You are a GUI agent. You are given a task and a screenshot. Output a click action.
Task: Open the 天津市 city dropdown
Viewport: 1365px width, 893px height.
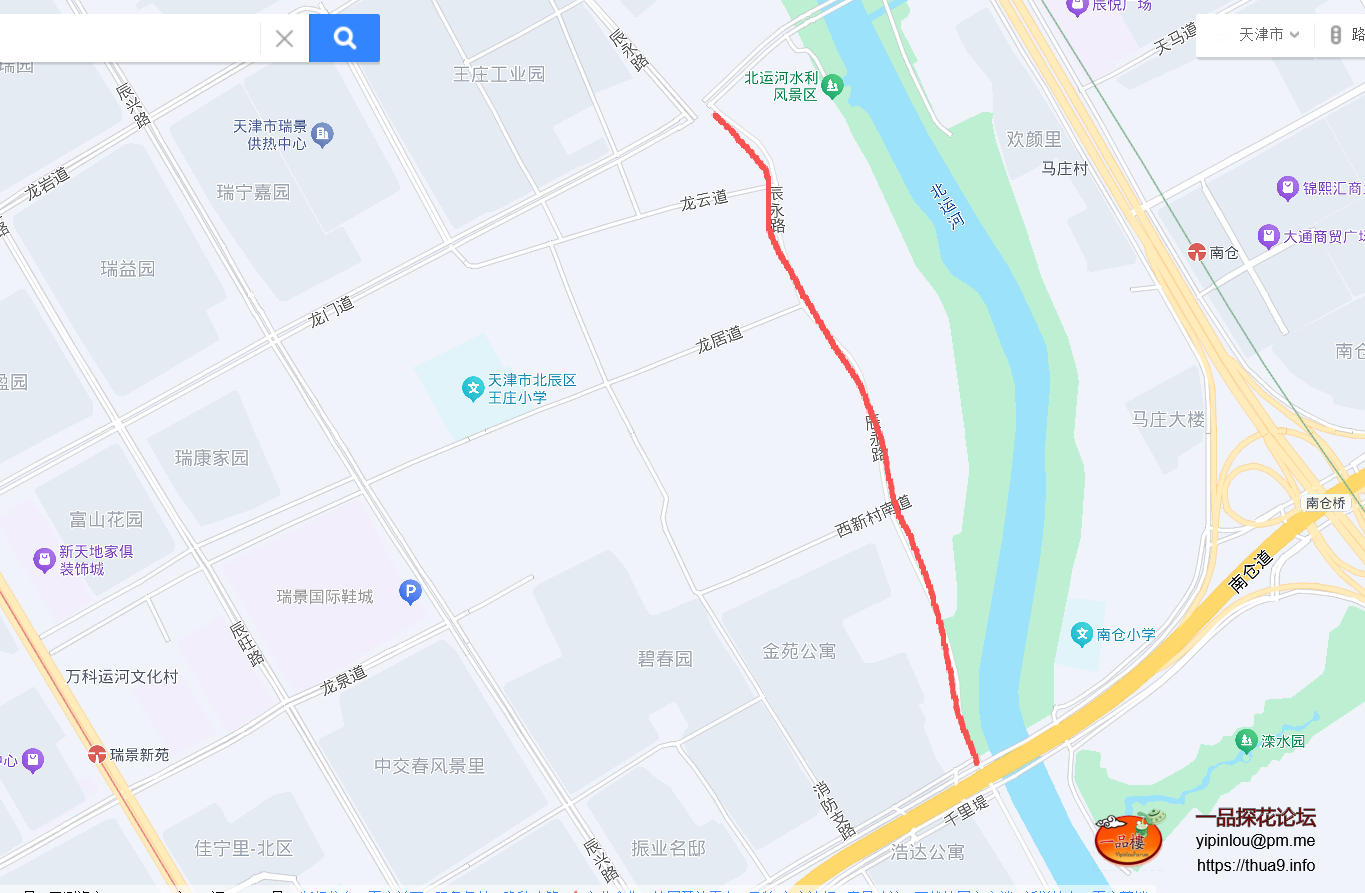tap(1268, 35)
